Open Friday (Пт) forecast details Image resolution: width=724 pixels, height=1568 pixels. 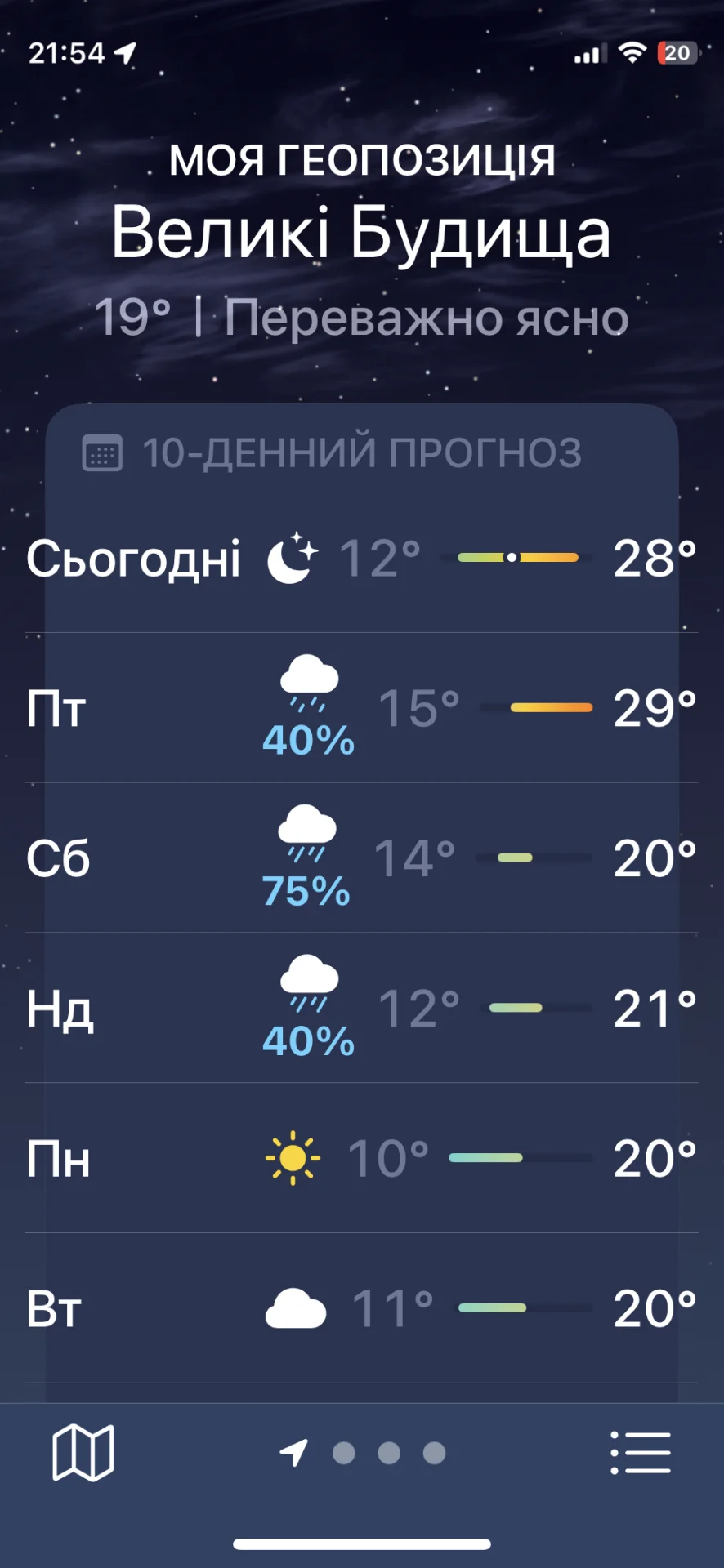click(x=361, y=708)
